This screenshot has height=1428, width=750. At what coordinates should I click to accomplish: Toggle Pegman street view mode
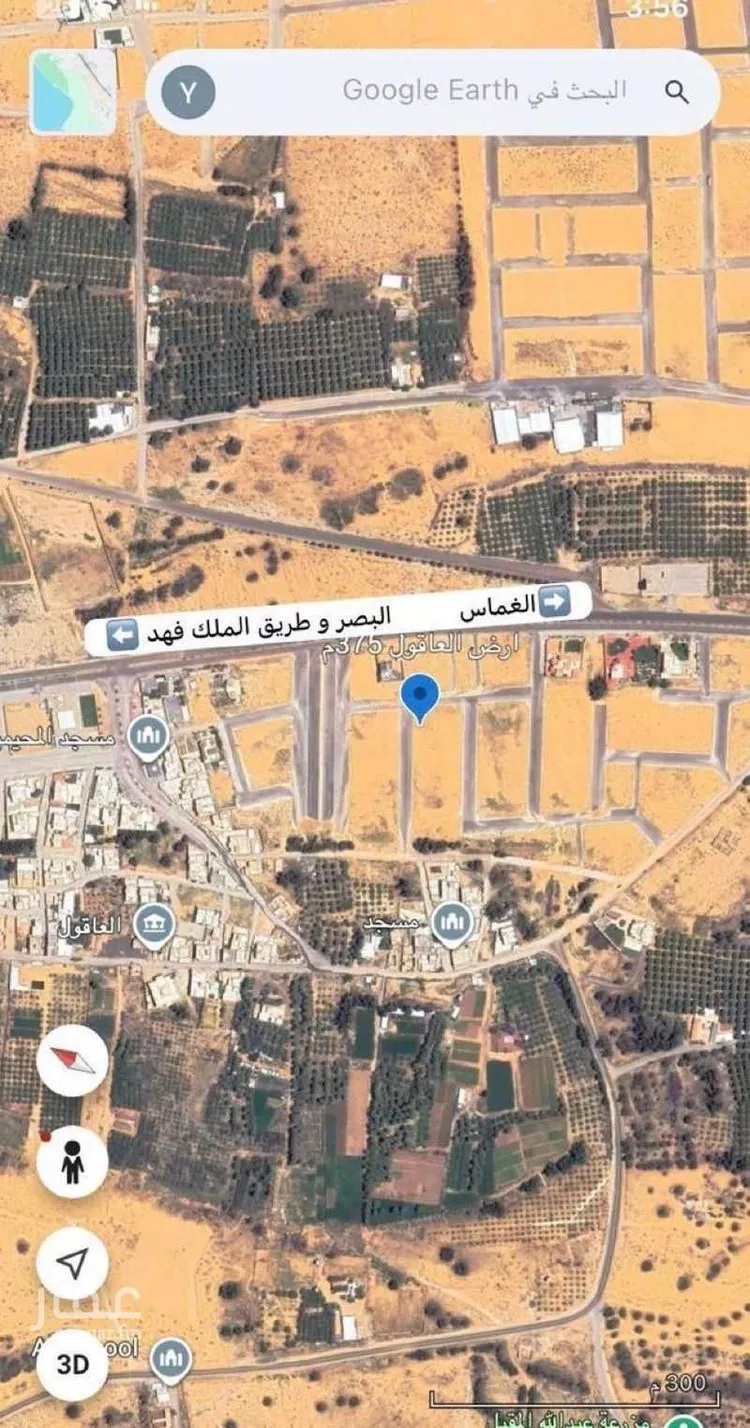tap(70, 1162)
